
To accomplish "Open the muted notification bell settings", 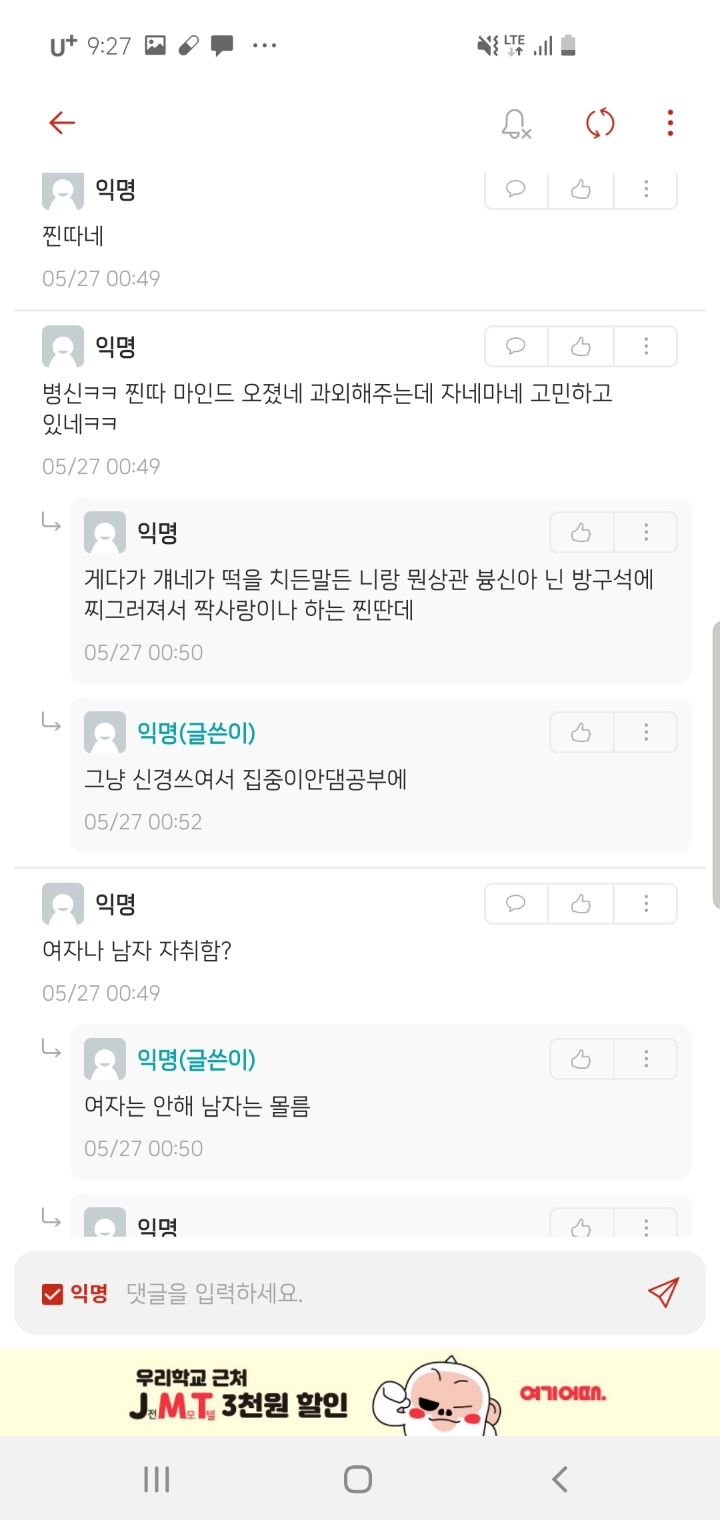I will pos(517,122).
